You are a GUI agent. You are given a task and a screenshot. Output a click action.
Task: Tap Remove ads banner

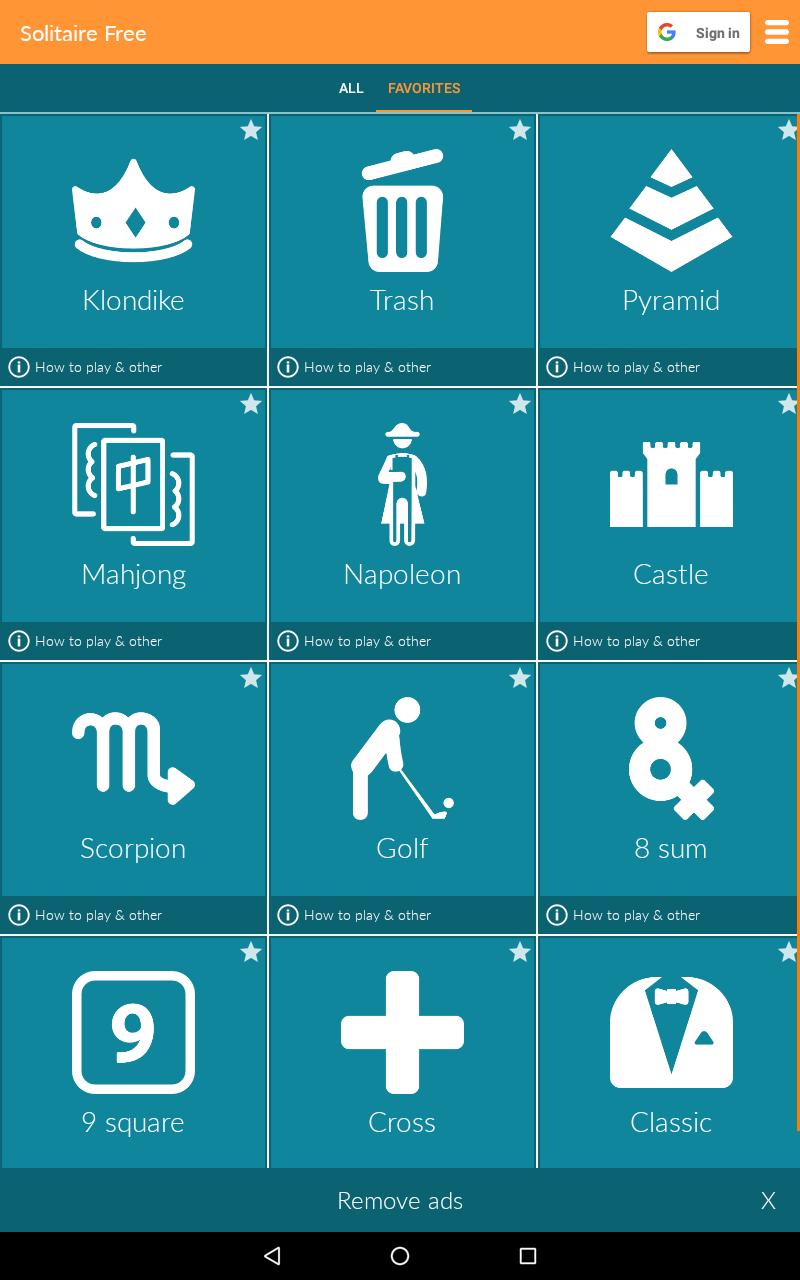400,1200
